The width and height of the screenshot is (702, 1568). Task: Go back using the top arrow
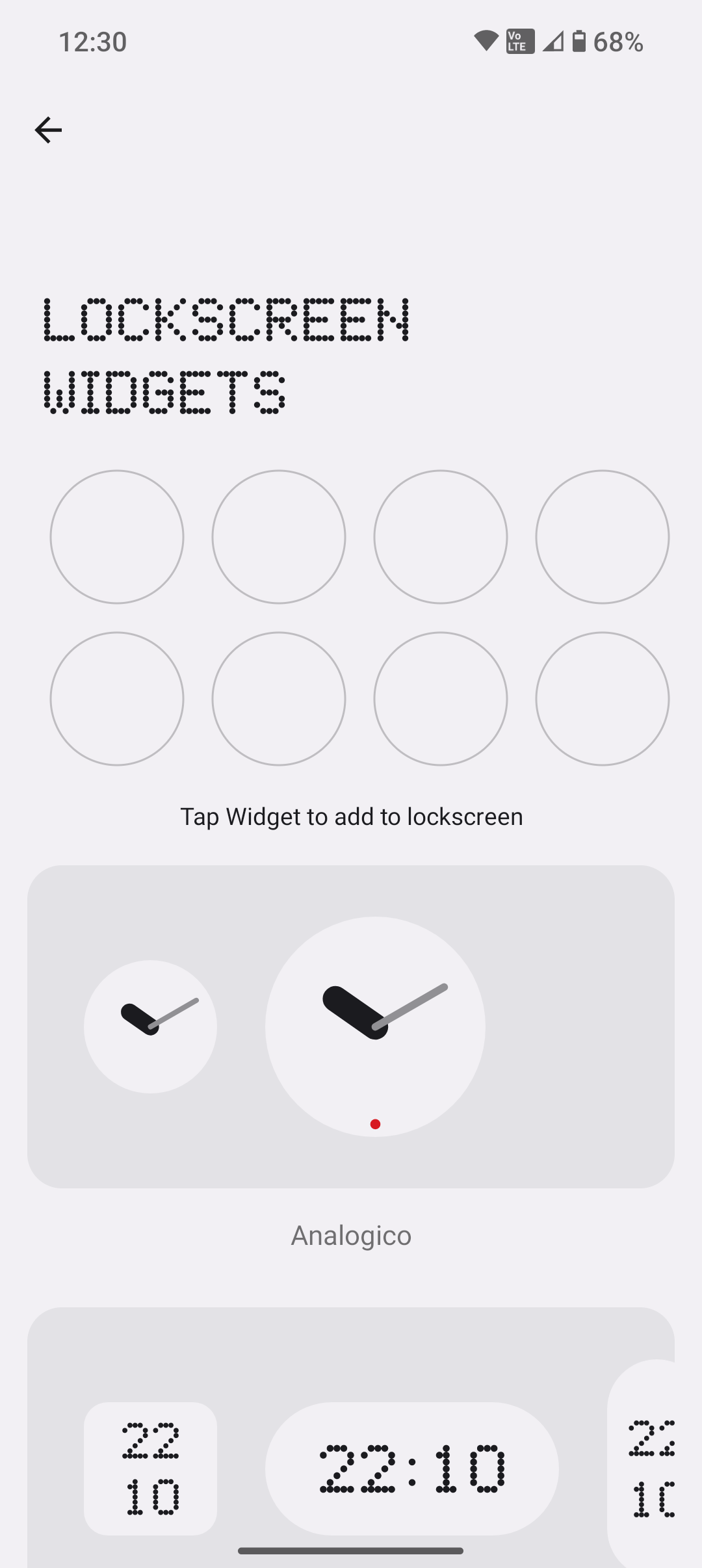click(48, 130)
